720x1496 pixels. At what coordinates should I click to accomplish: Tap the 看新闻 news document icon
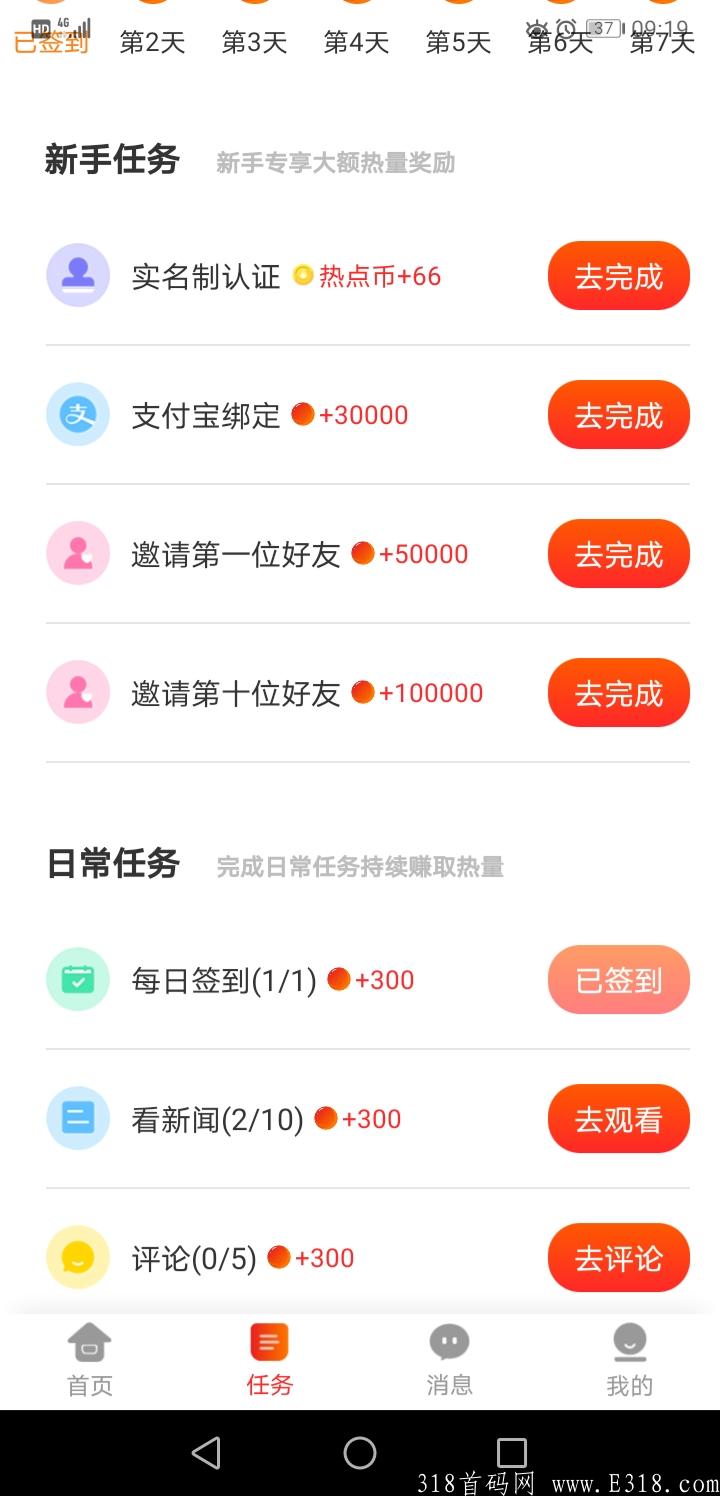[77, 1118]
